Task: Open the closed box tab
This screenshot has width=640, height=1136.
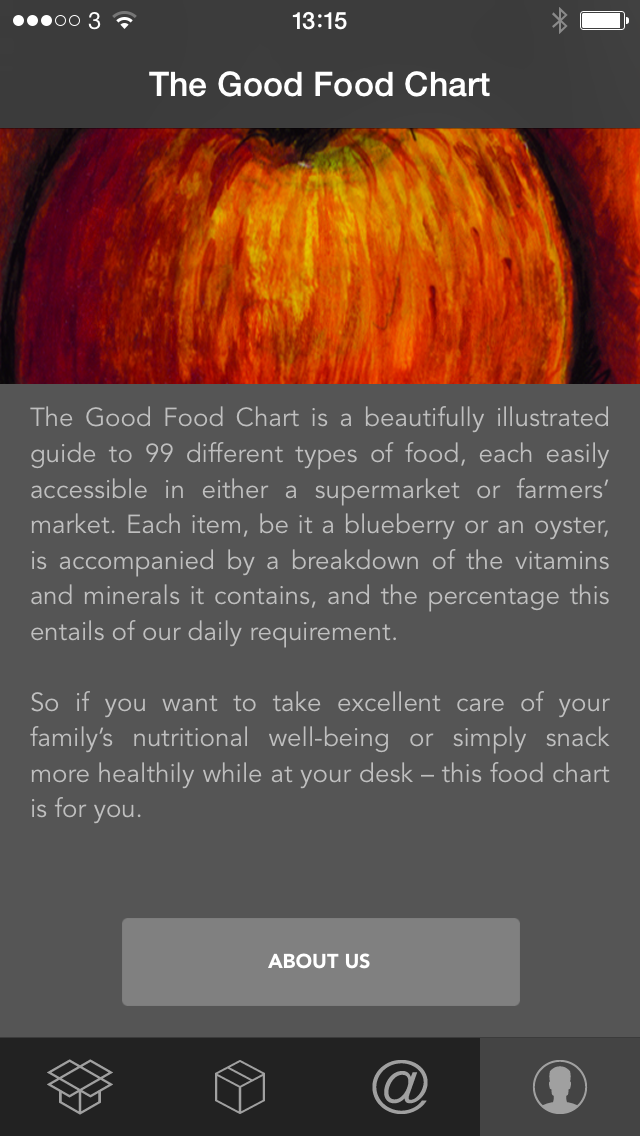Action: click(x=240, y=1086)
